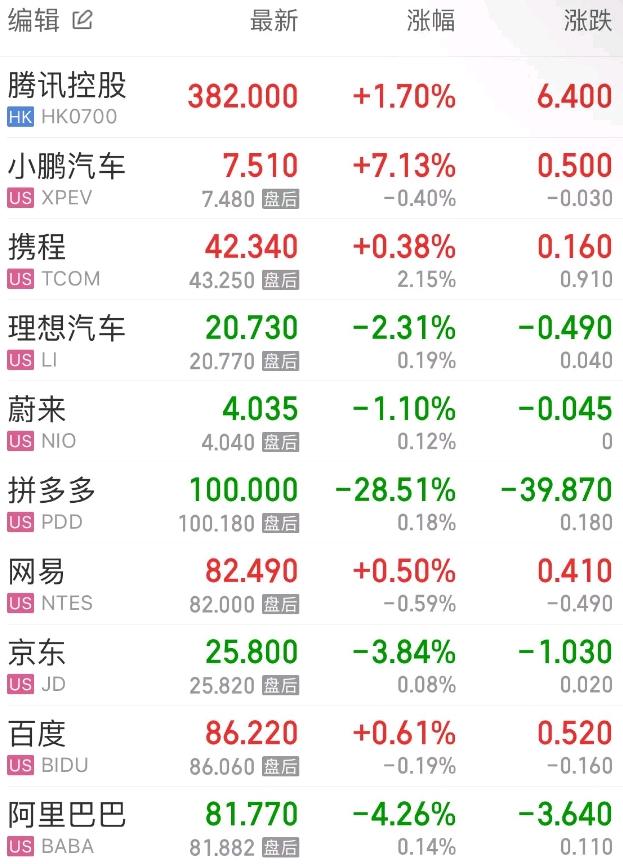Sort the list by 最新 price
Screen dimensions: 623x864
tap(273, 21)
